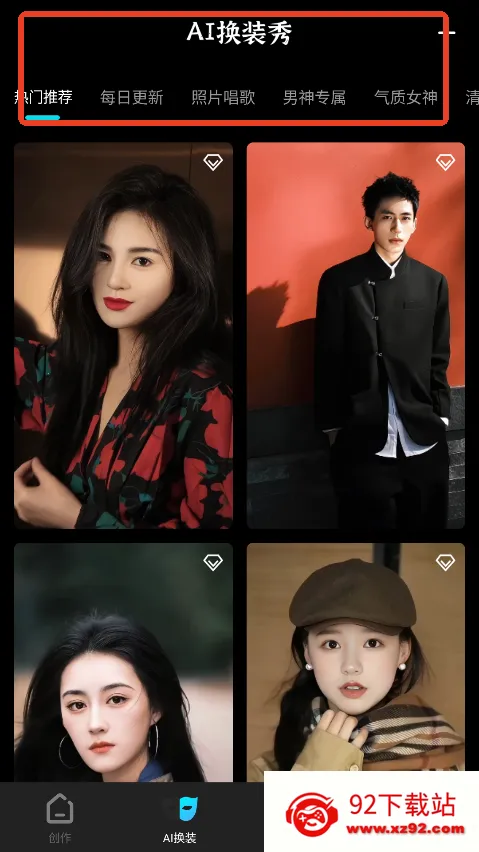Switch to the 男神专属 tab
Screen dimensions: 479x852
314,98
